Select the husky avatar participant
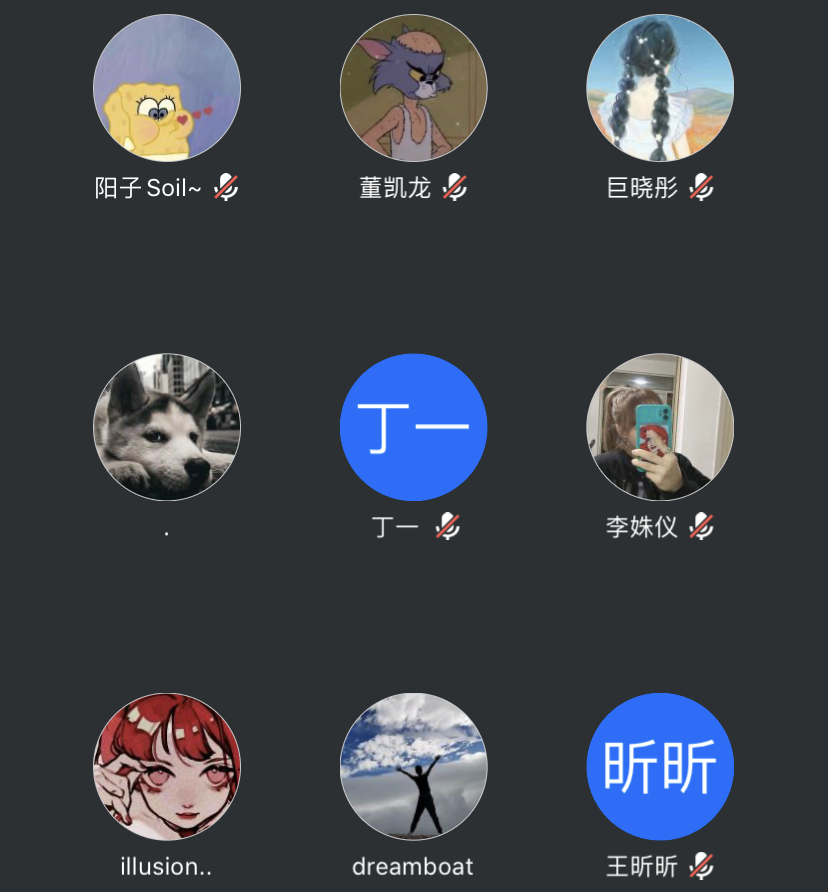The image size is (828, 892). point(167,427)
